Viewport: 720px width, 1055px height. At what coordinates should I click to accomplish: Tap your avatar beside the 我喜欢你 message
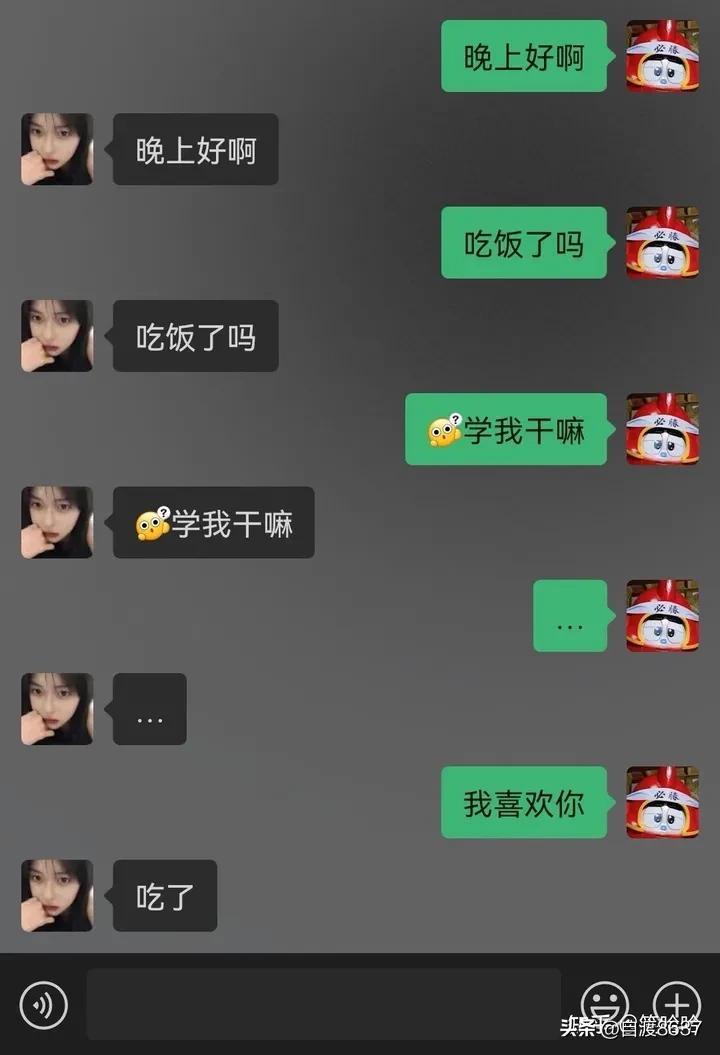(x=662, y=802)
